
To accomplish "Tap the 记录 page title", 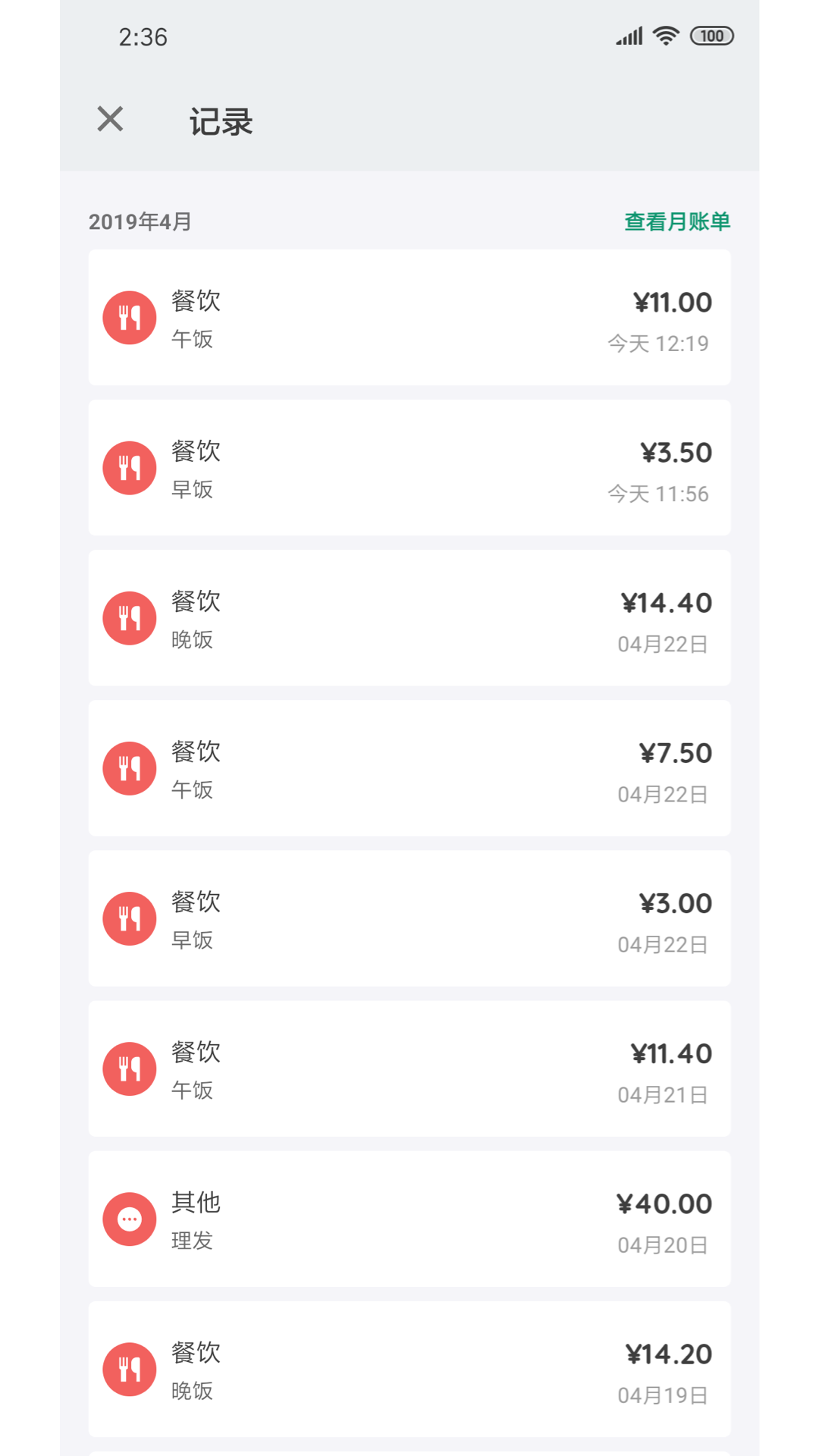I will tap(221, 121).
